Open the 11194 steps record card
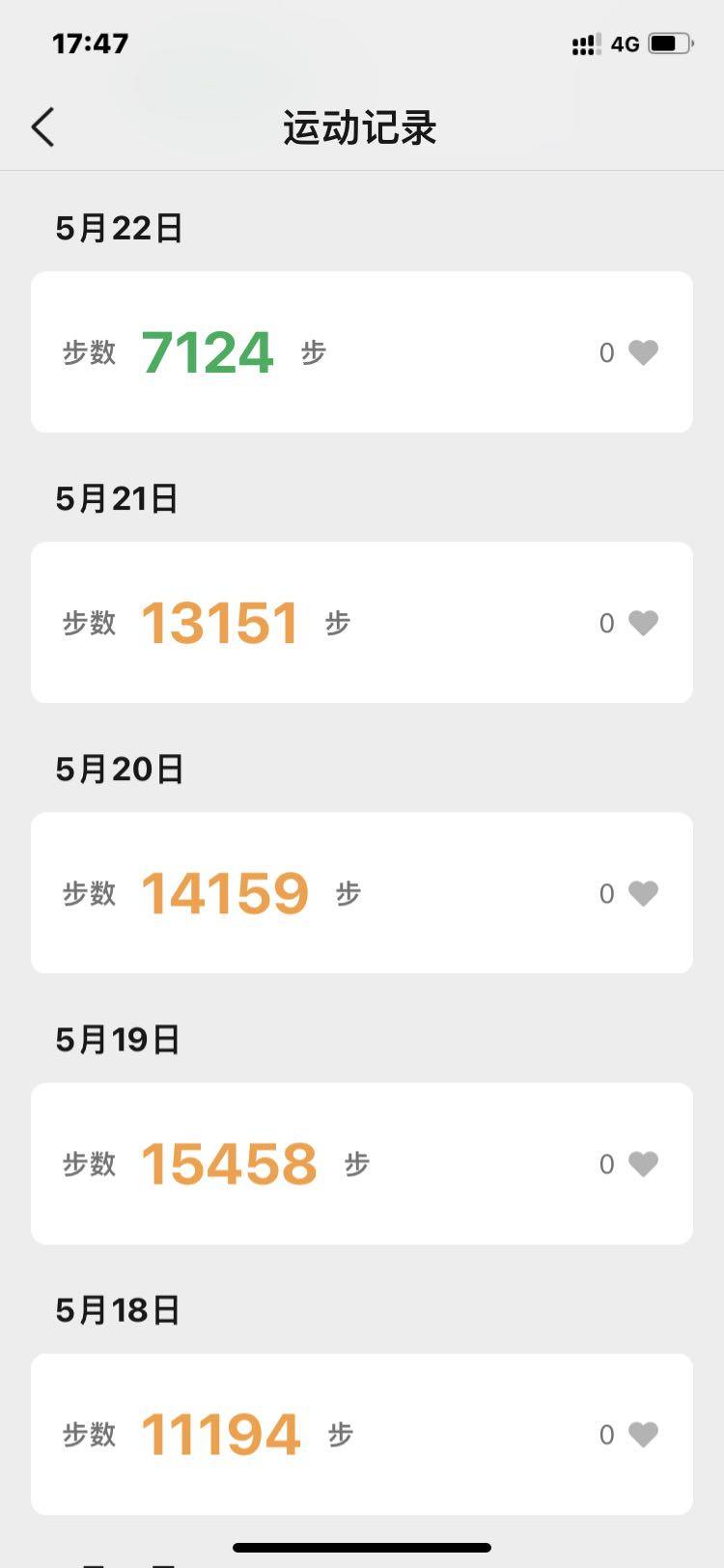The image size is (724, 1568). tap(361, 1434)
